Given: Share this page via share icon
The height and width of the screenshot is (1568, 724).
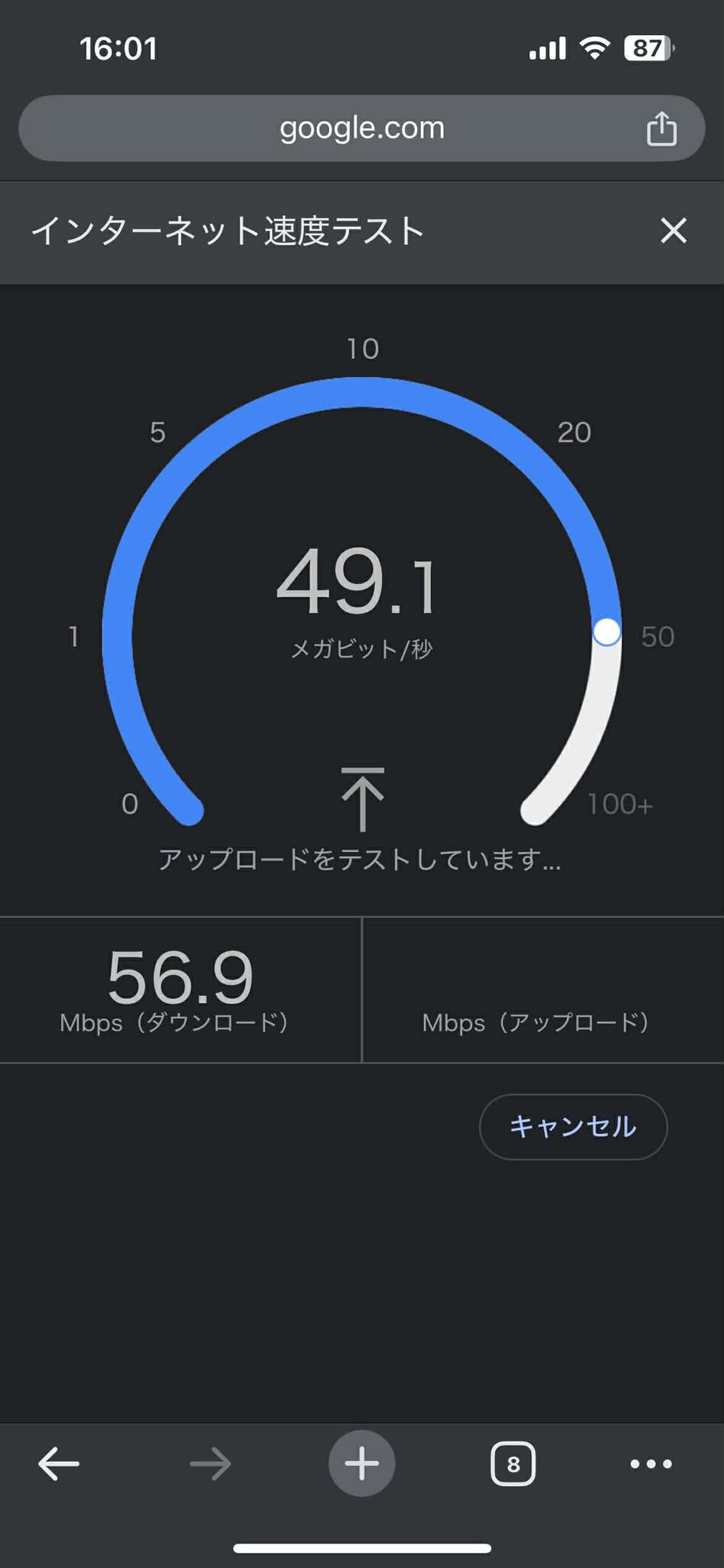Looking at the screenshot, I should point(661,128).
